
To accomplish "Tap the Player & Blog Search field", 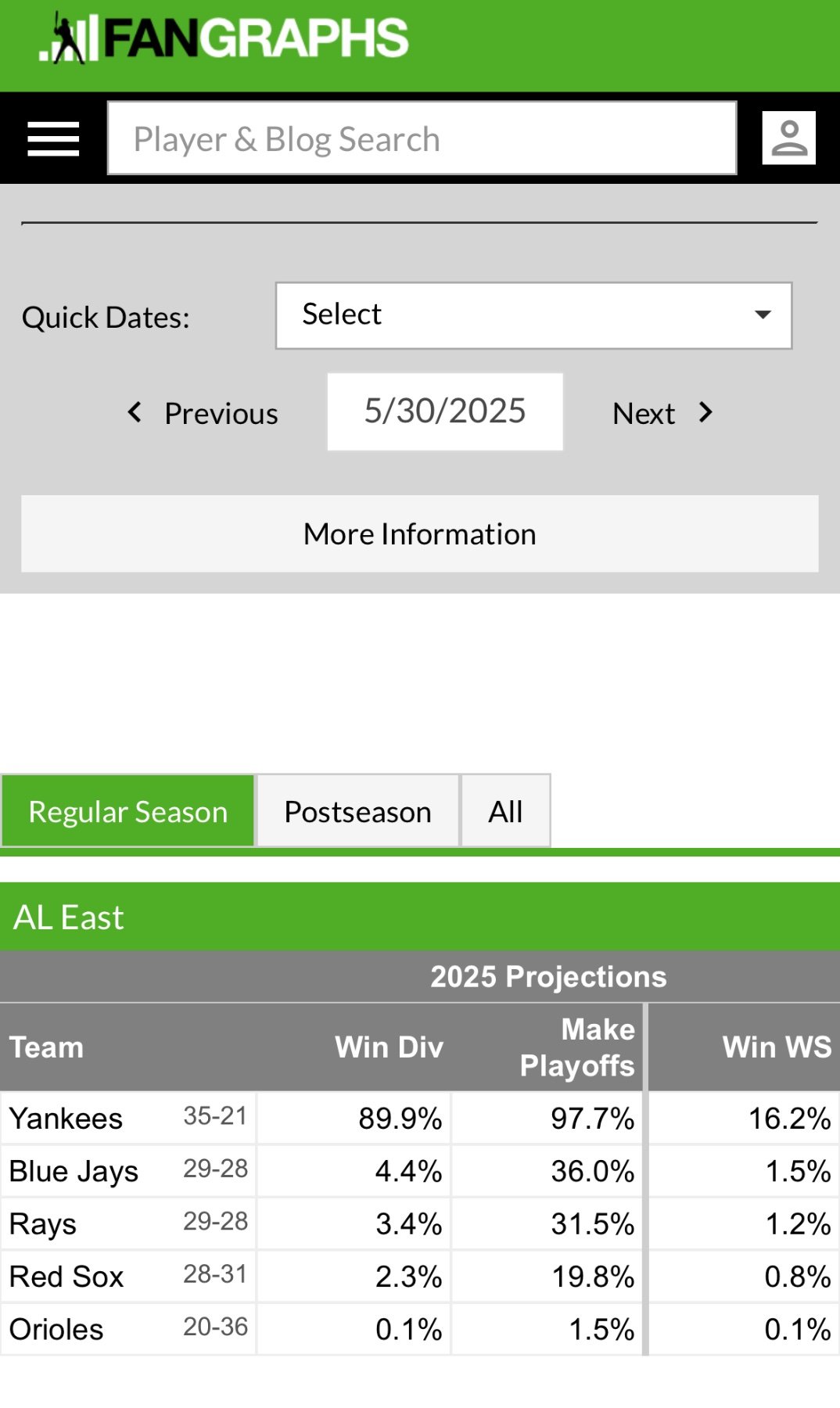I will [x=422, y=138].
